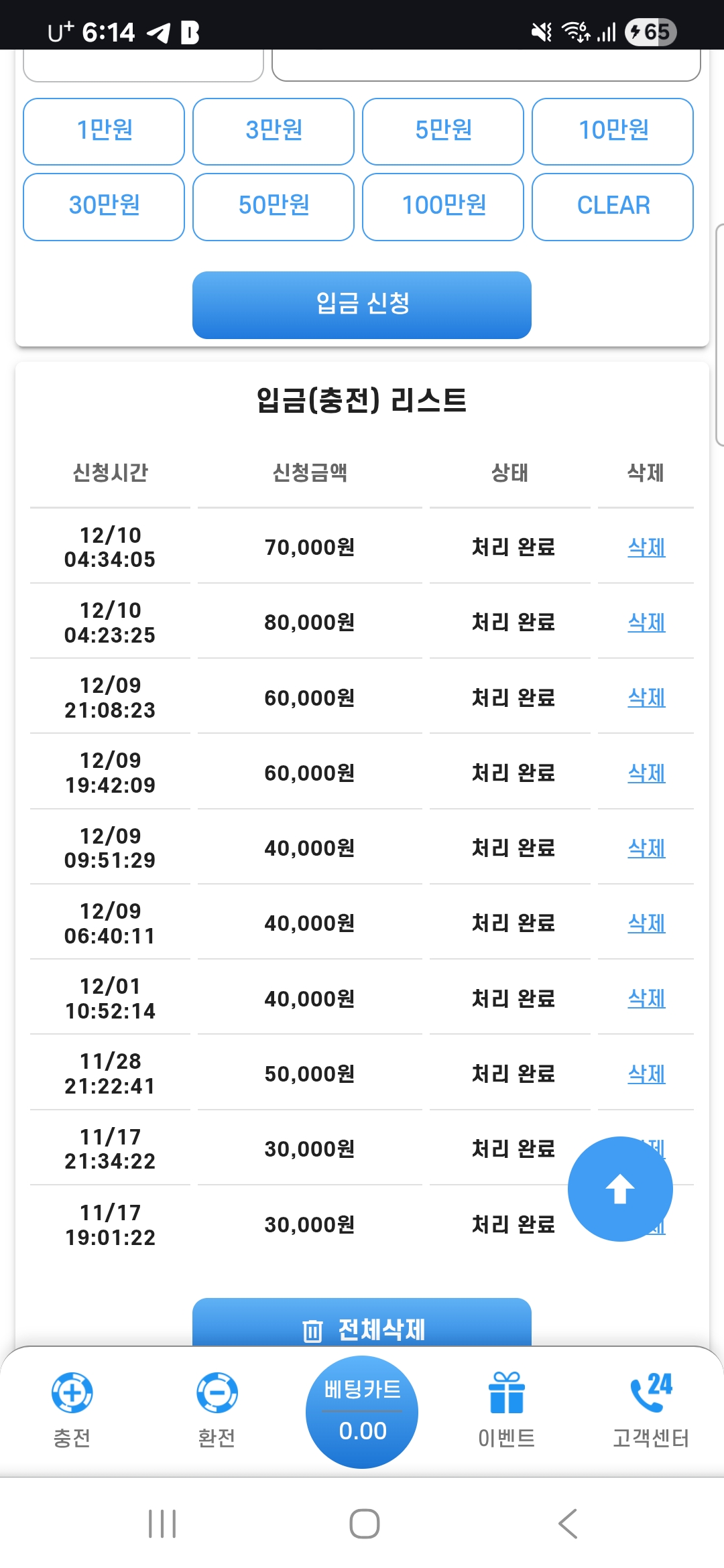The image size is (724, 1568).
Task: Remove the 12/01 10:52:14 entry via 삭제
Action: (646, 998)
